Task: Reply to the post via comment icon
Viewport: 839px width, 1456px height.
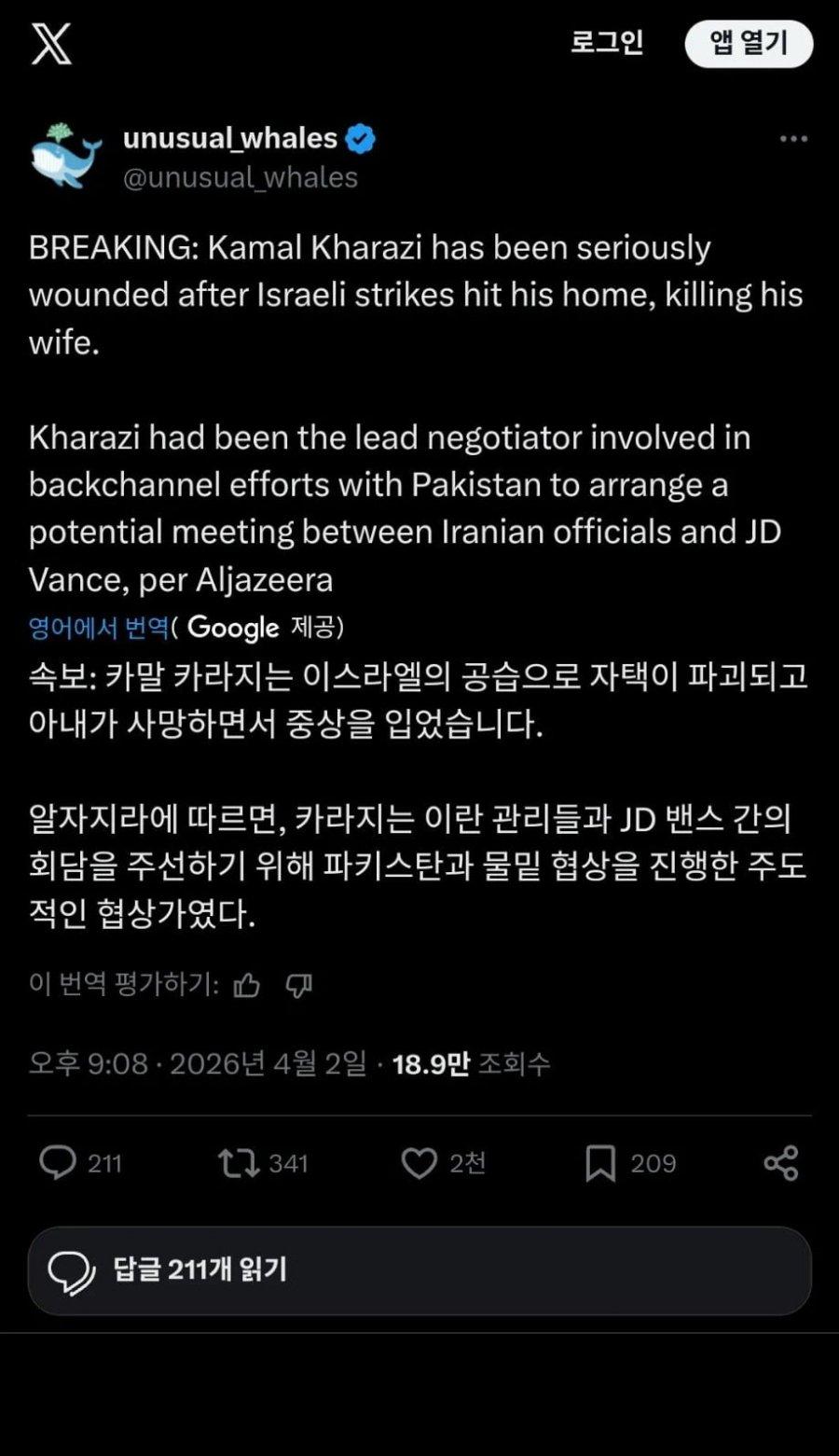Action: (x=58, y=1163)
